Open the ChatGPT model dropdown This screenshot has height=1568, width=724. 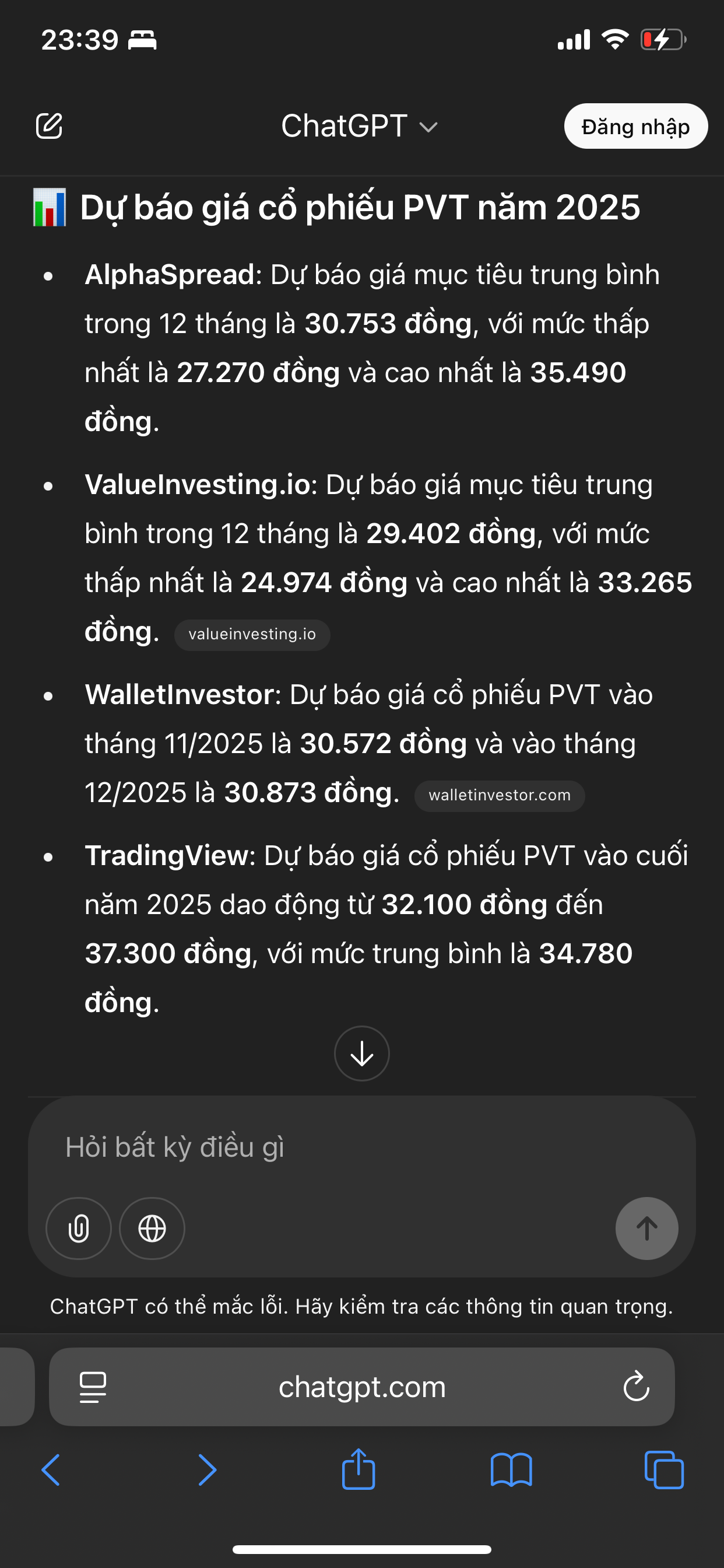click(359, 127)
